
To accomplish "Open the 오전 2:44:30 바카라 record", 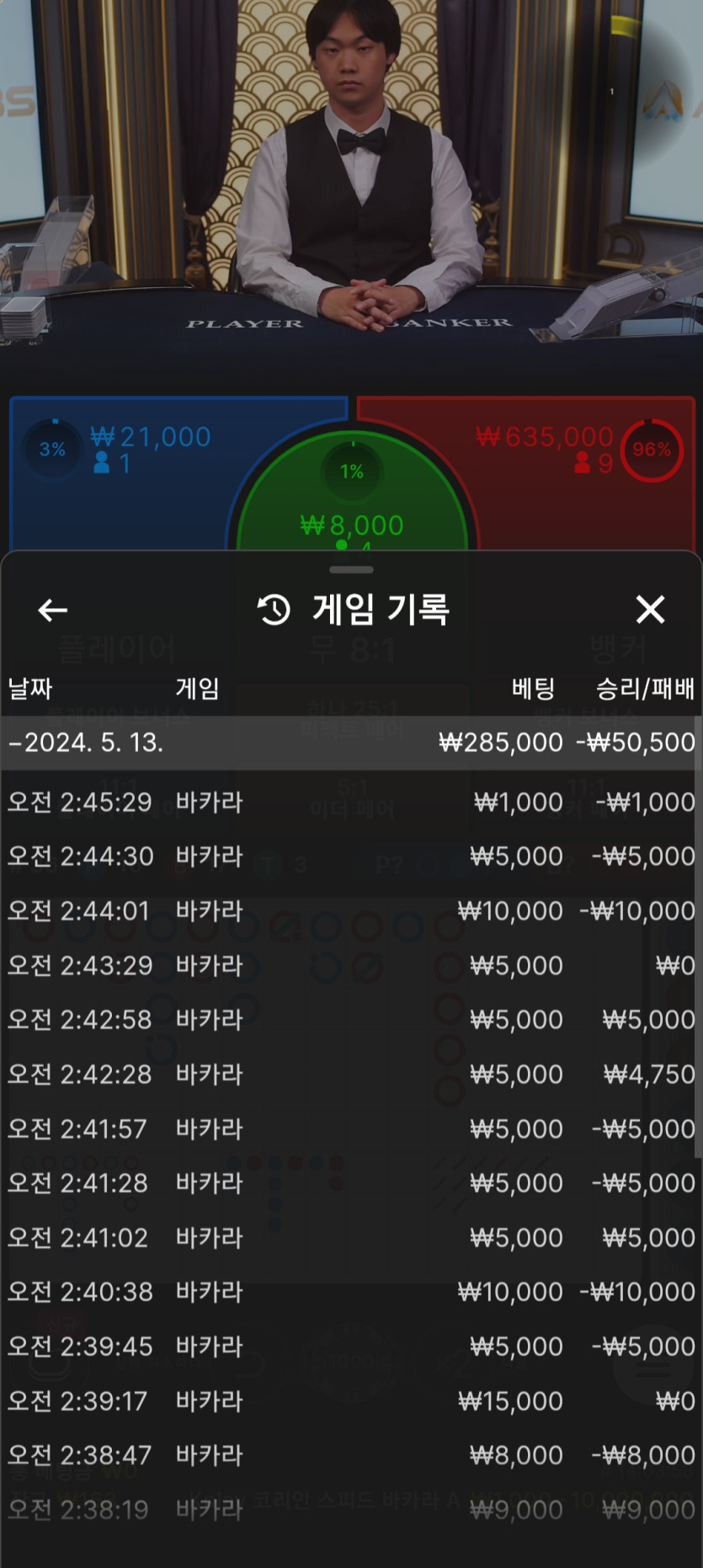I will pos(350,856).
